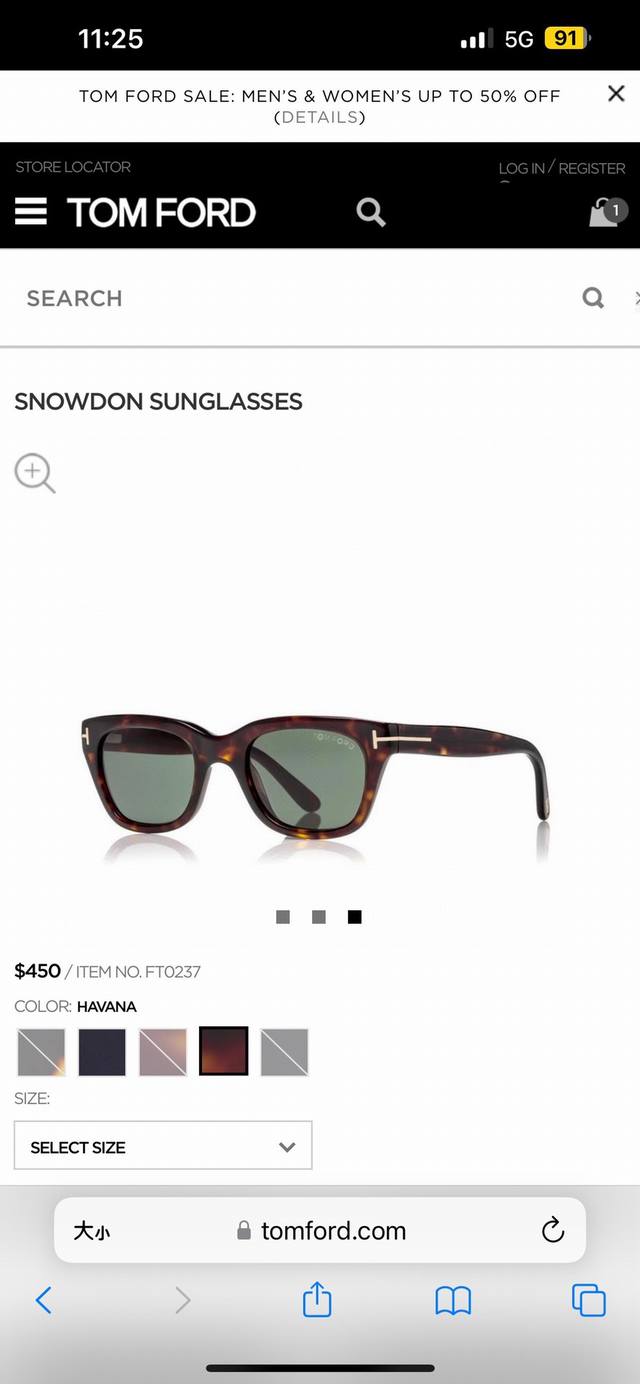The height and width of the screenshot is (1384, 640).
Task: View open Safari tabs
Action: (x=588, y=1300)
